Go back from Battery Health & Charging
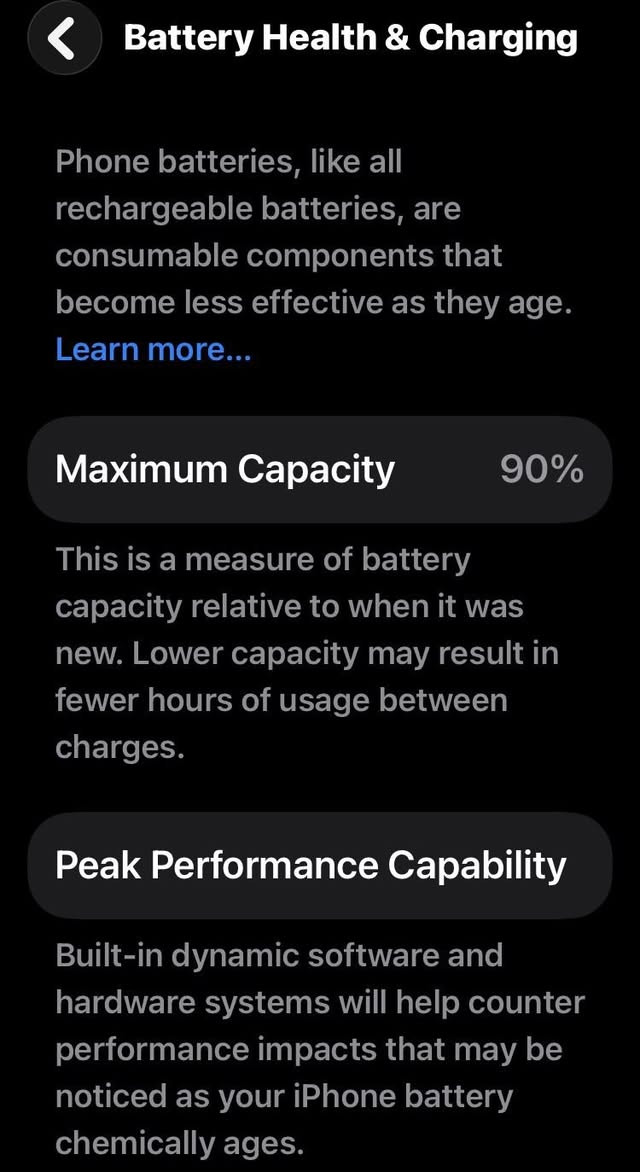 63,40
